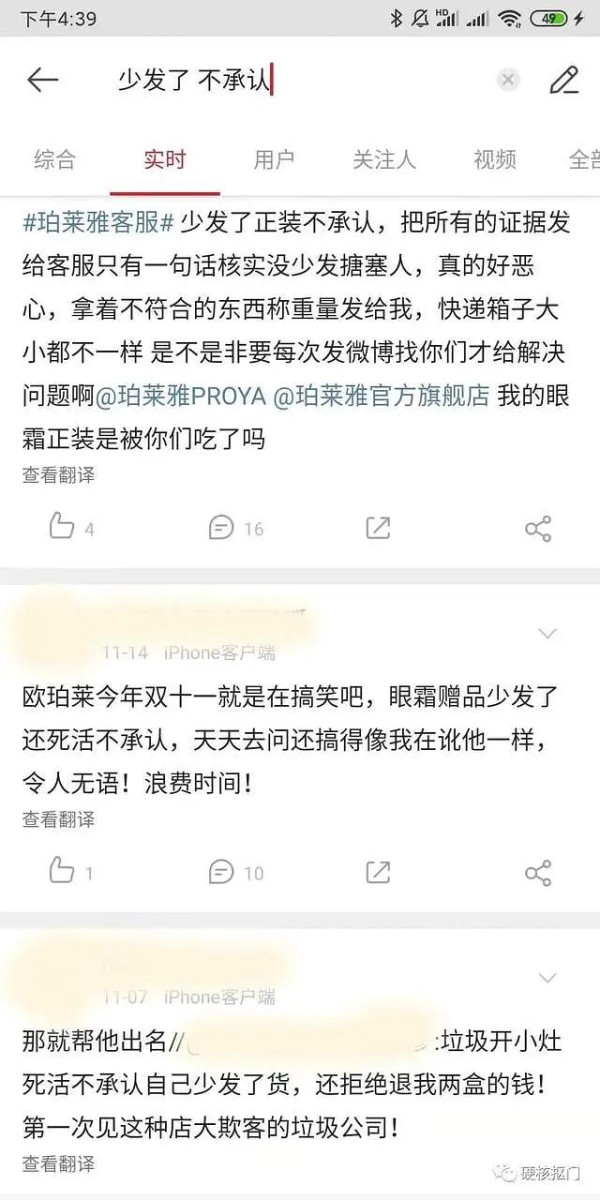Switch to the 用户 tab
600x1200 pixels.
(274, 159)
